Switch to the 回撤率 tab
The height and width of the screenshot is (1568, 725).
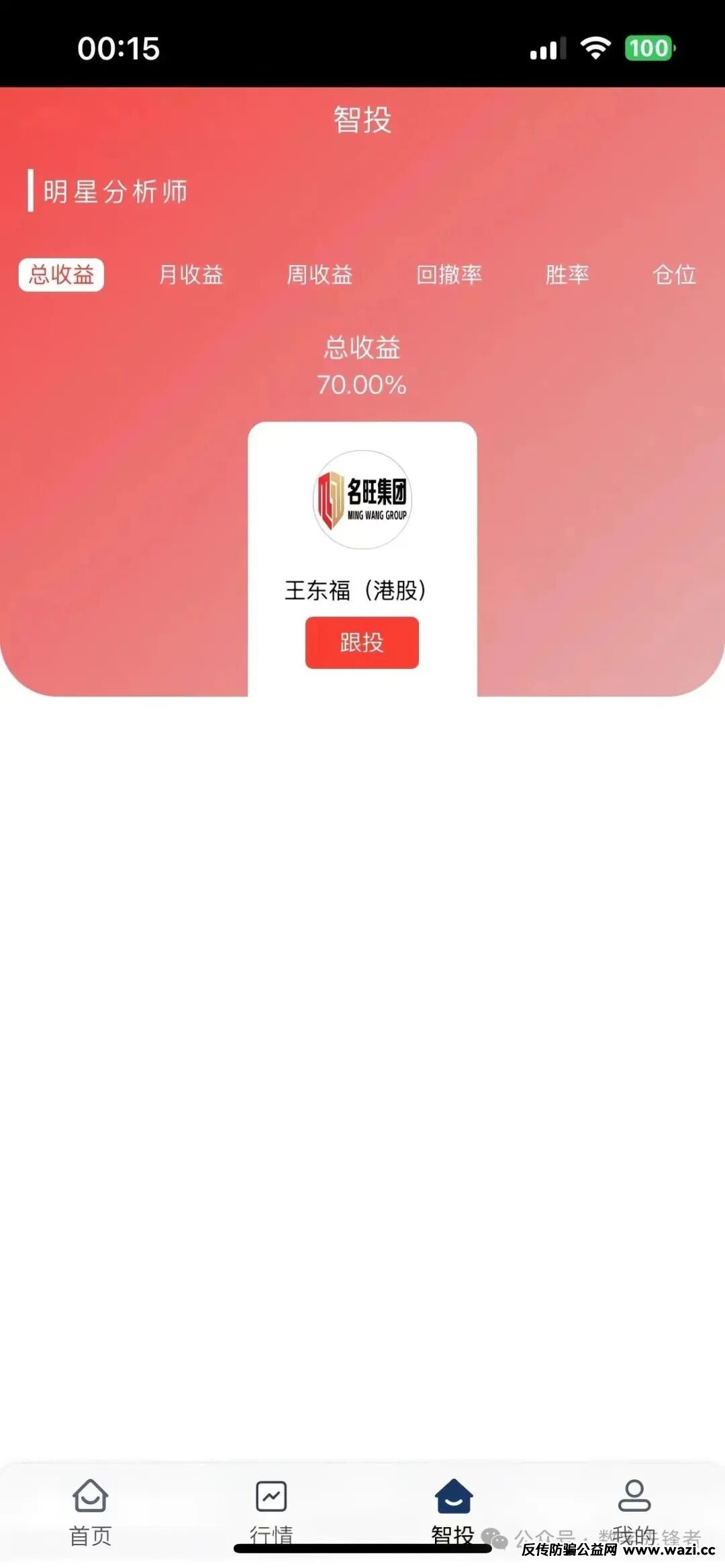[x=449, y=275]
